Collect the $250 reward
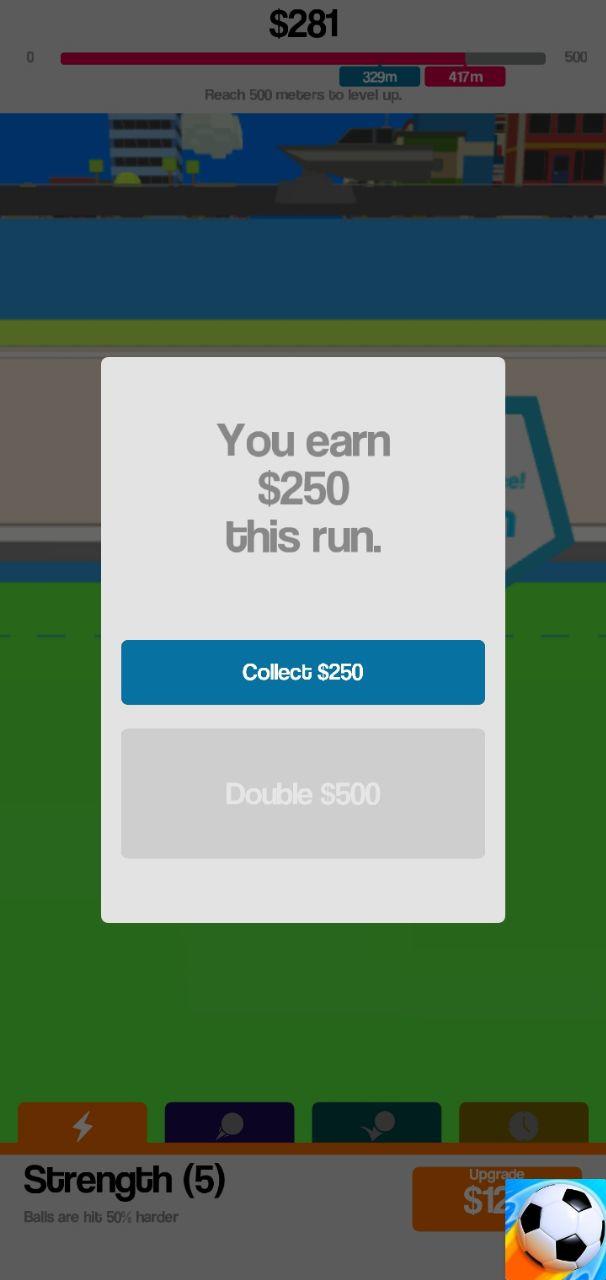The width and height of the screenshot is (606, 1280). tap(303, 672)
